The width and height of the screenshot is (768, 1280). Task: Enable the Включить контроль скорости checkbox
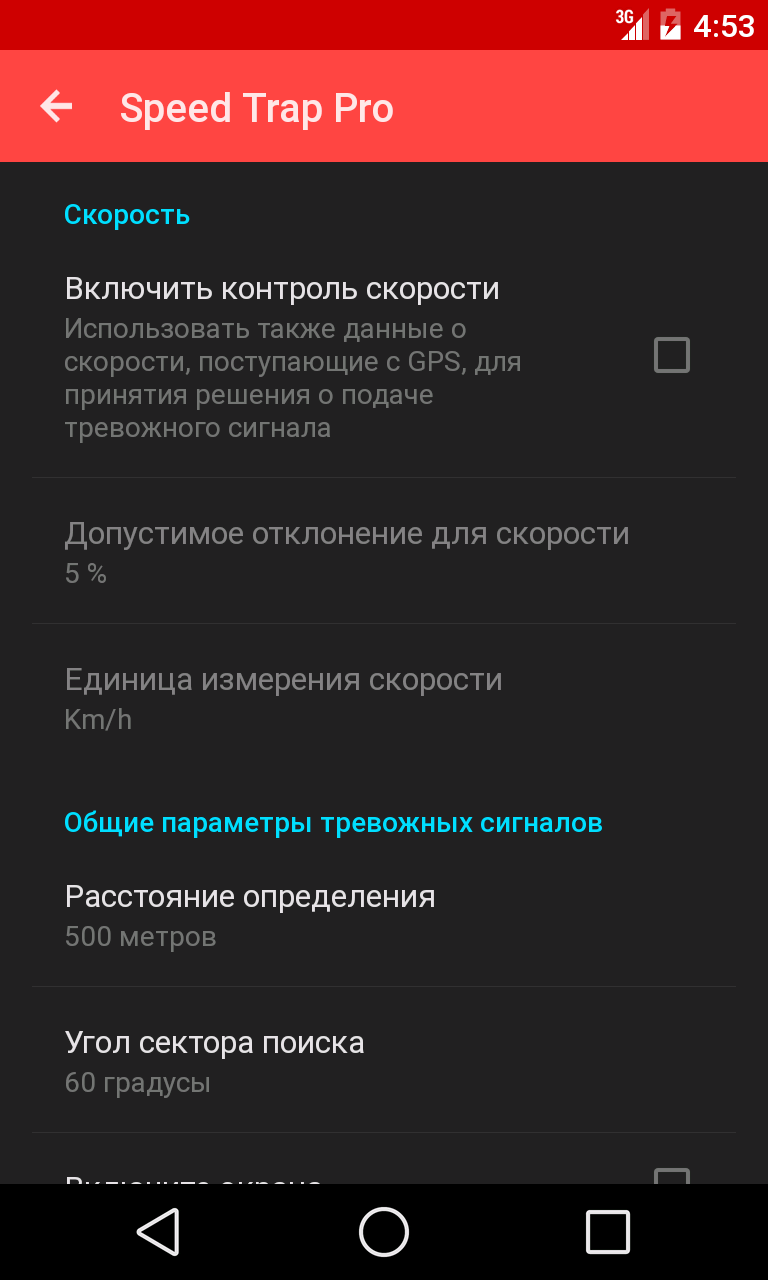(x=671, y=355)
